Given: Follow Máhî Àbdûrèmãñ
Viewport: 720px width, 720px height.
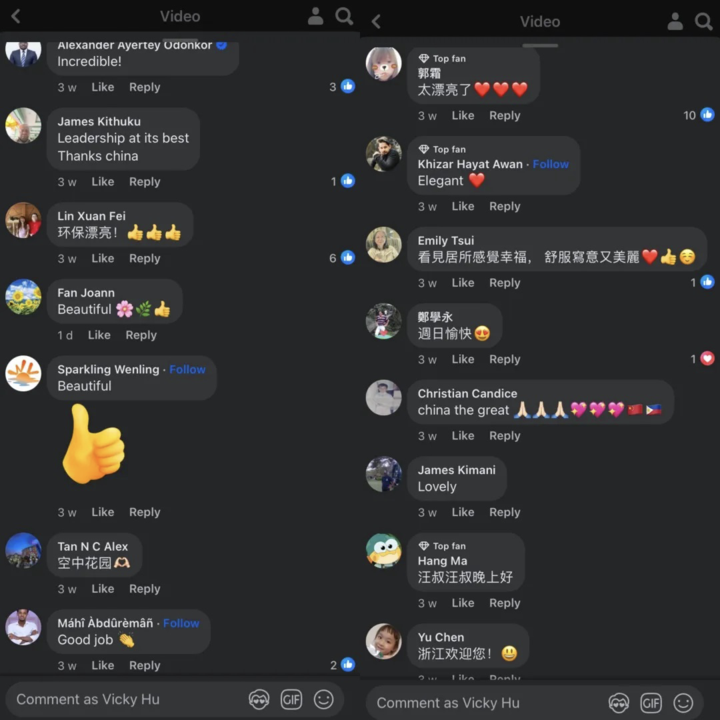Looking at the screenshot, I should (x=181, y=623).
